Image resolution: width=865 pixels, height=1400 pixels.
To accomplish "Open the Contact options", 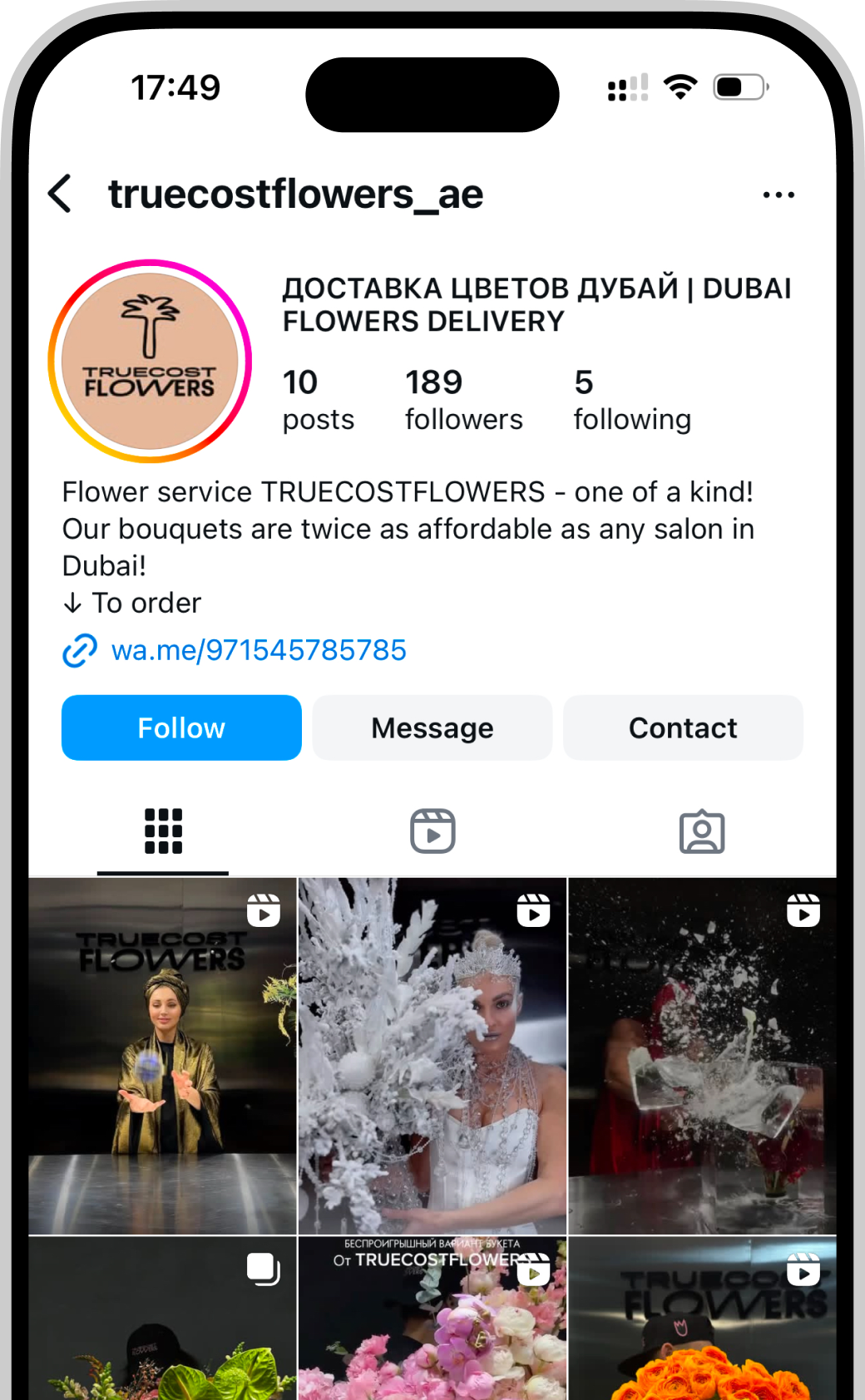I will click(x=683, y=728).
